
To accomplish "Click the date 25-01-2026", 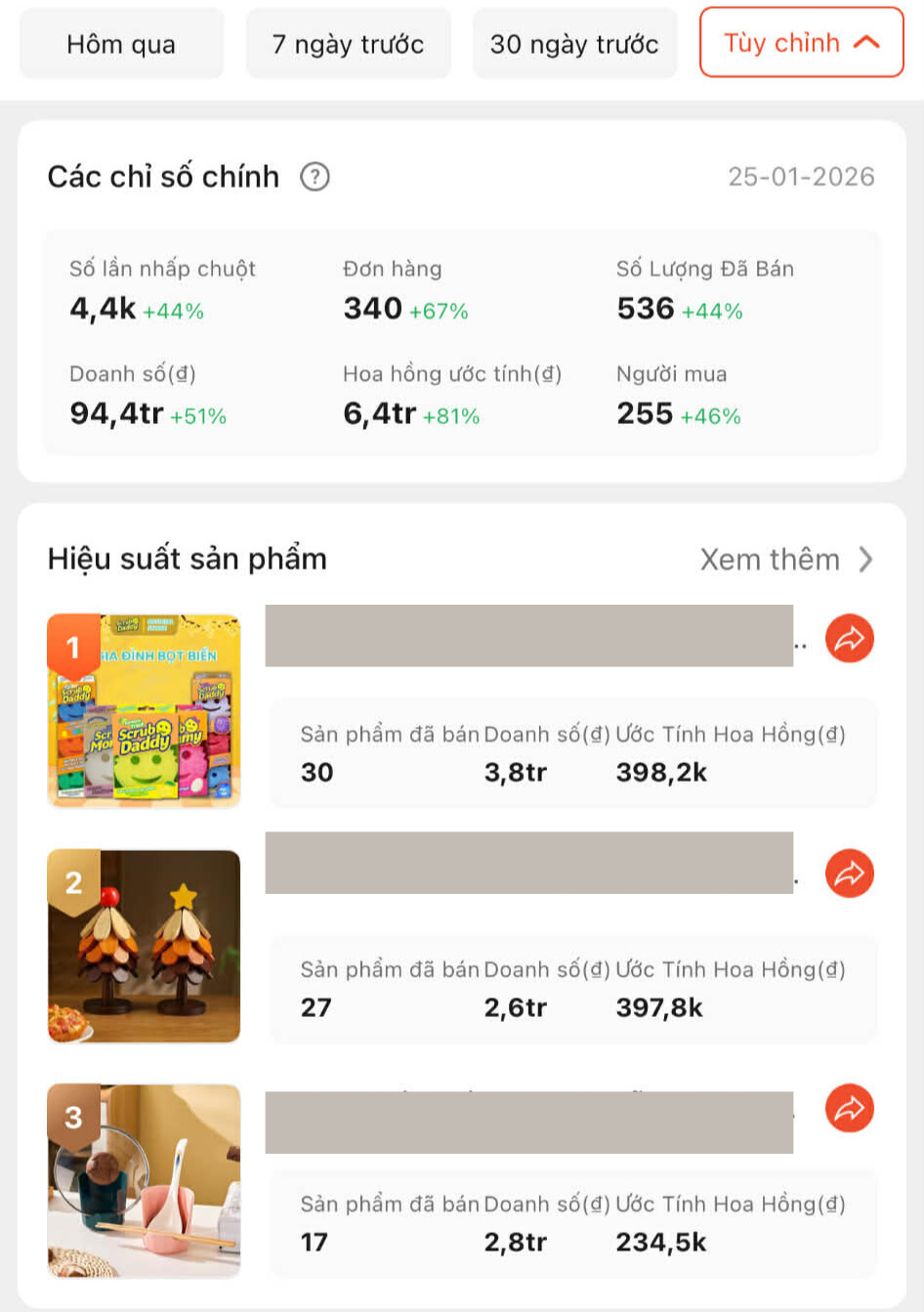I will point(802,177).
